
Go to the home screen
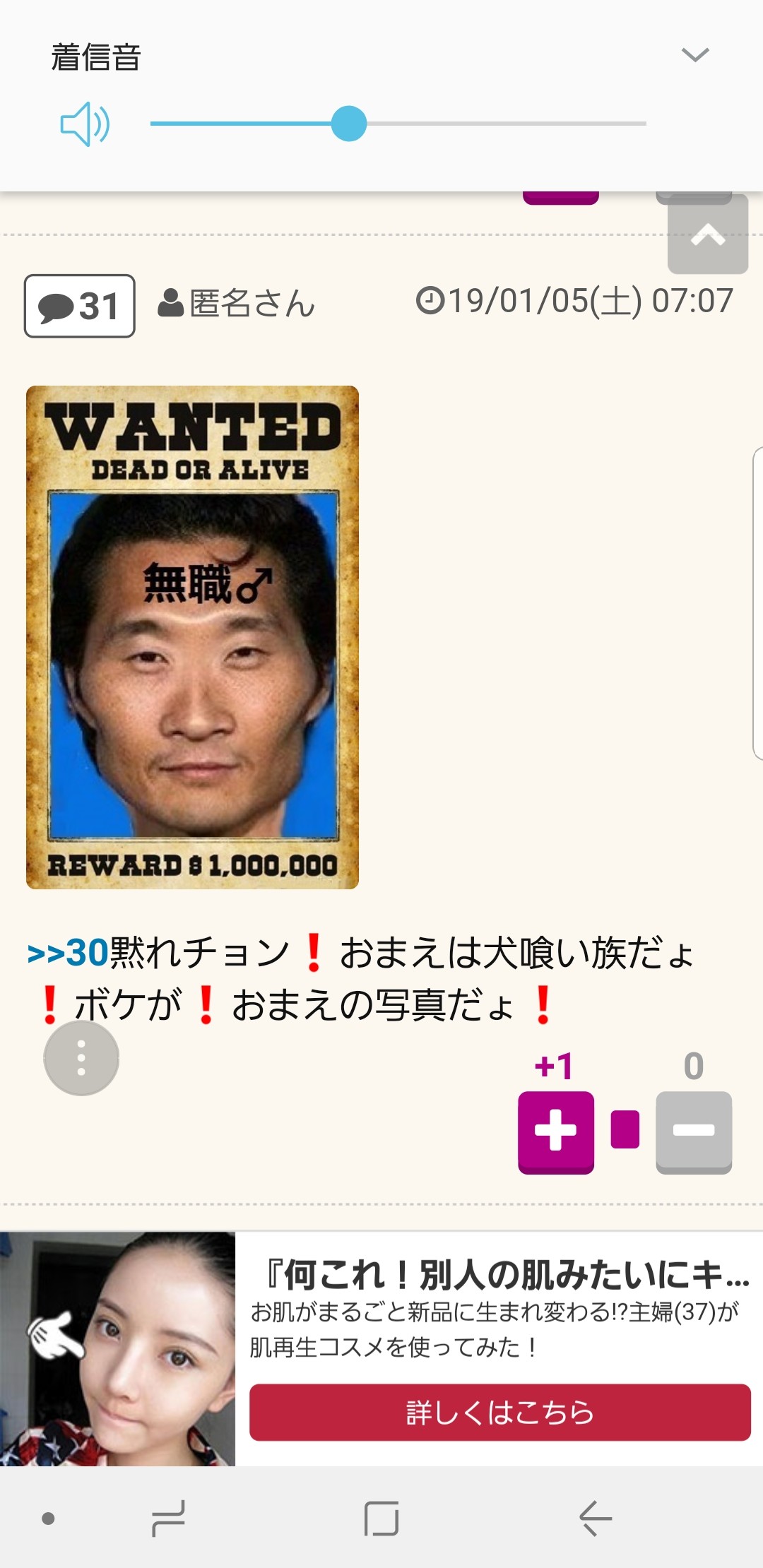pyautogui.click(x=381, y=1519)
